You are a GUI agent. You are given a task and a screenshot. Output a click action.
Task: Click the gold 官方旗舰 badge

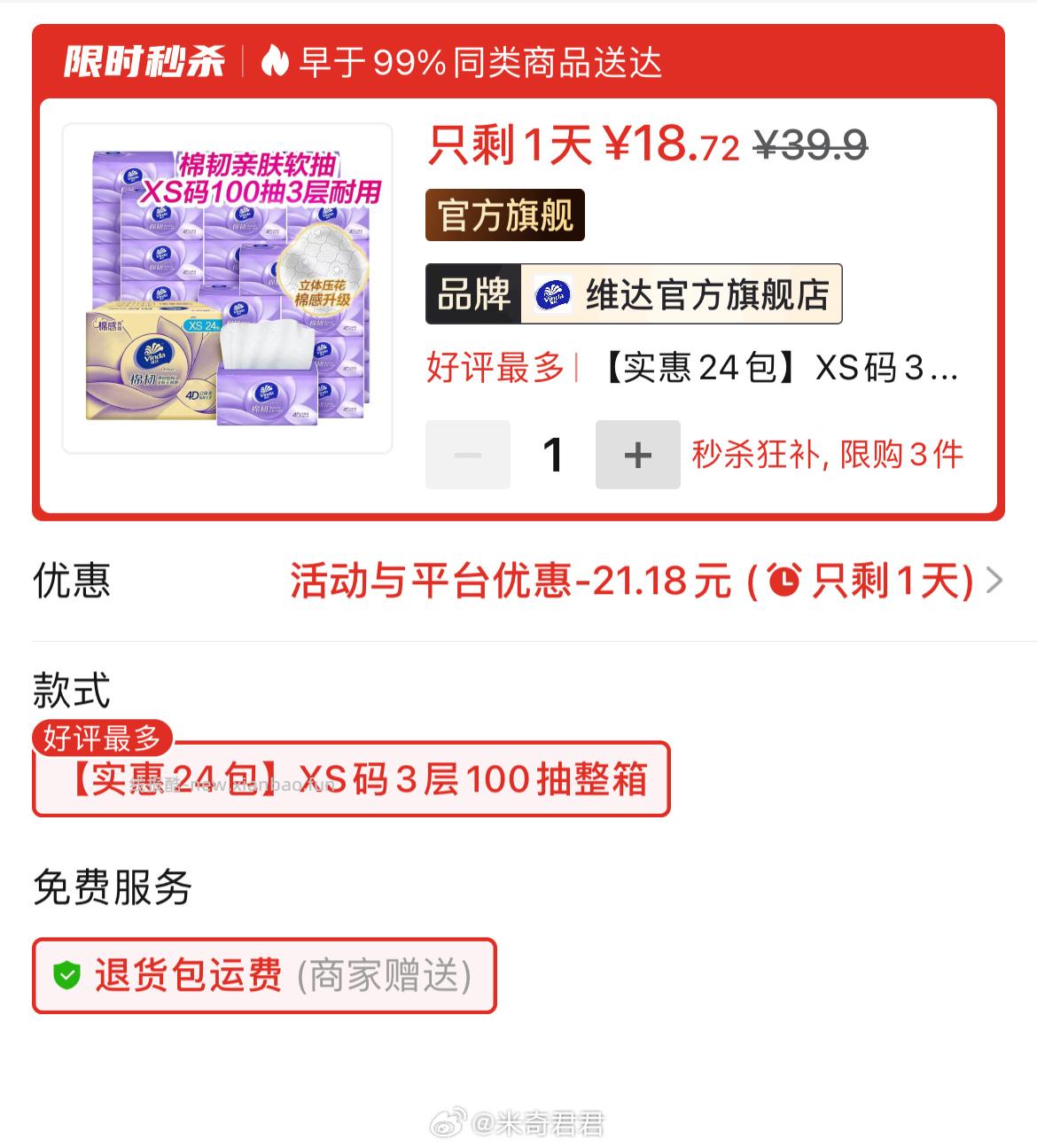pos(505,215)
